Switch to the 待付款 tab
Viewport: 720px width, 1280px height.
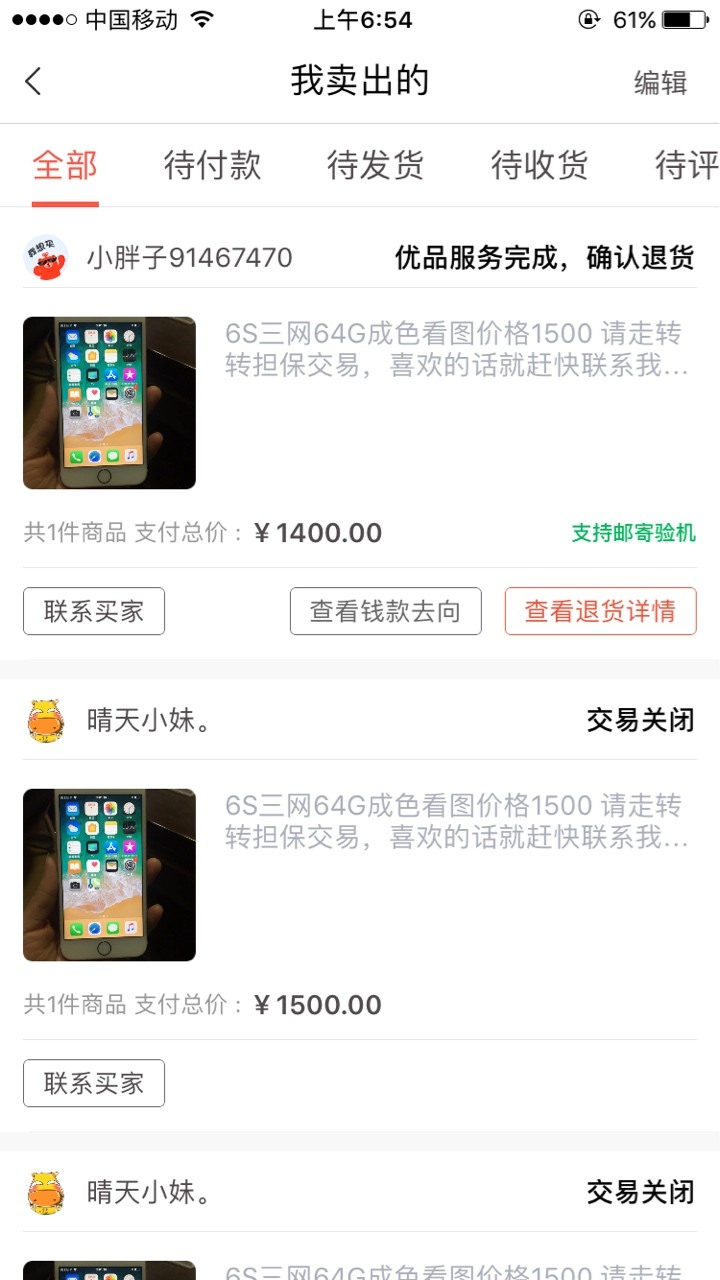coord(212,165)
